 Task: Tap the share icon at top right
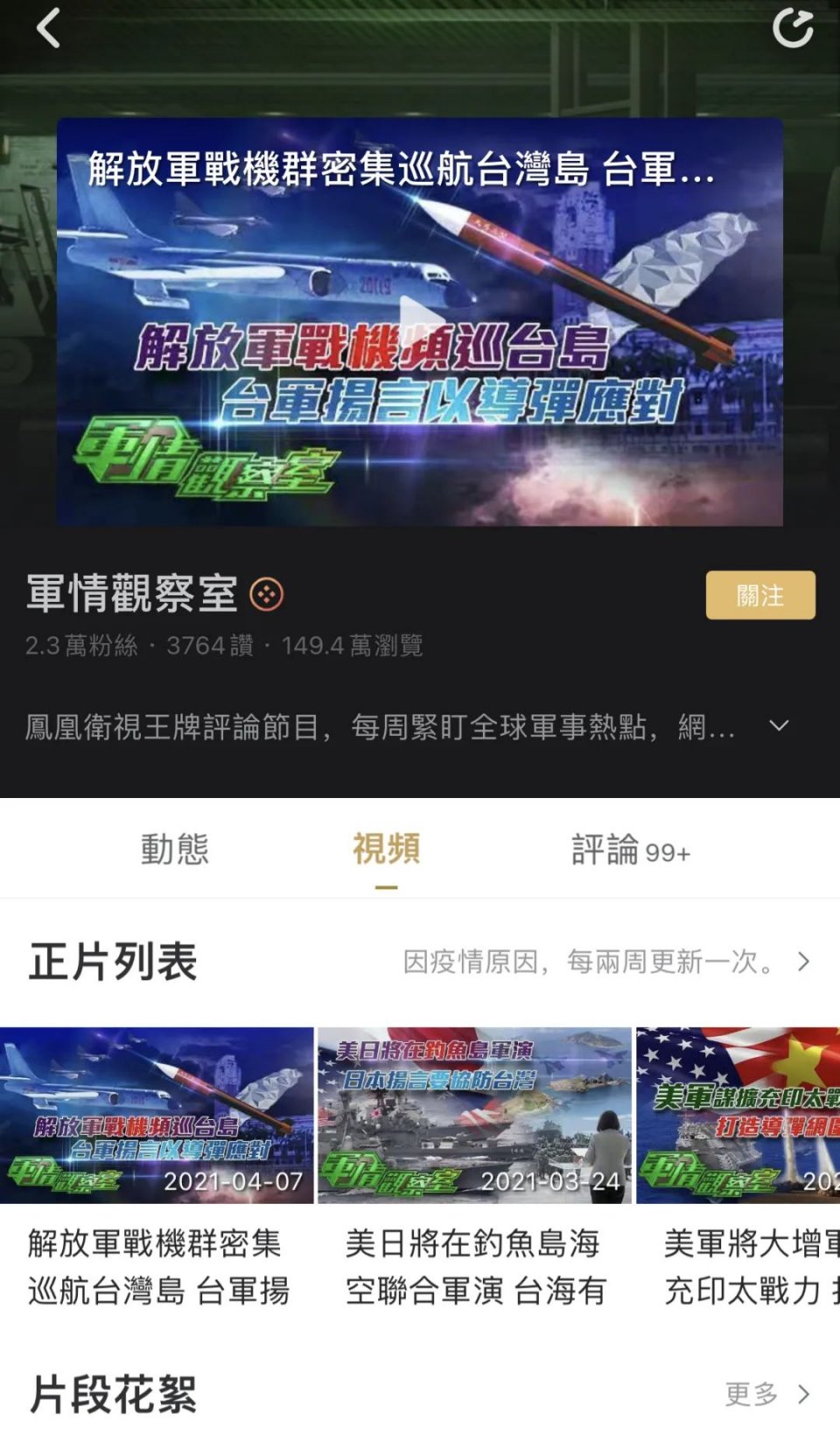point(793,28)
